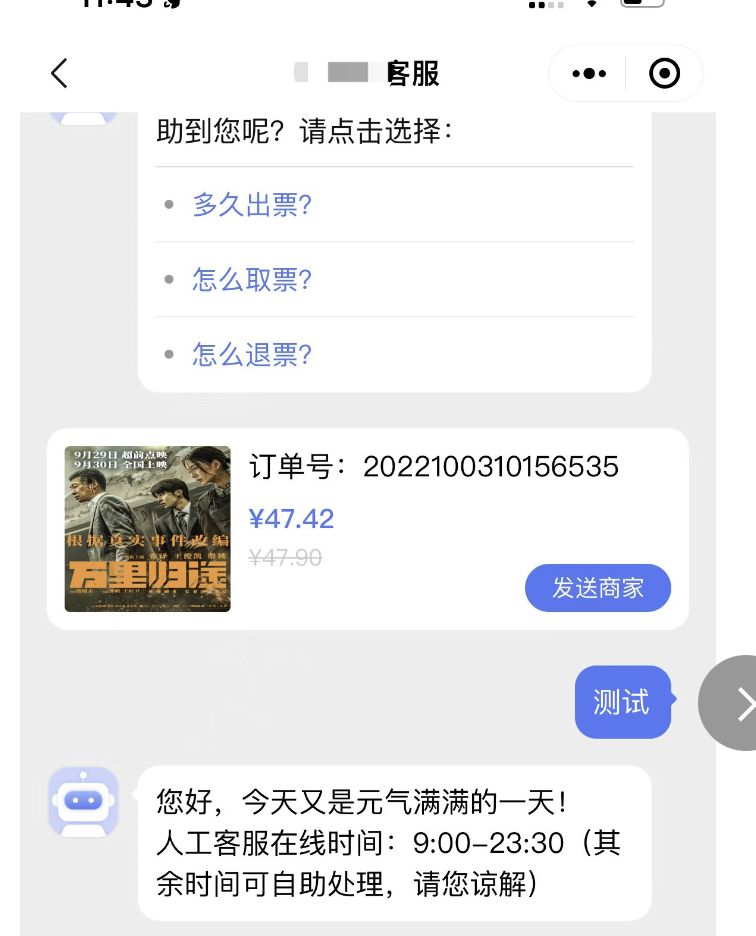Tap the 发送商家 button
Viewport: 756px width, 936px height.
pyautogui.click(x=597, y=588)
